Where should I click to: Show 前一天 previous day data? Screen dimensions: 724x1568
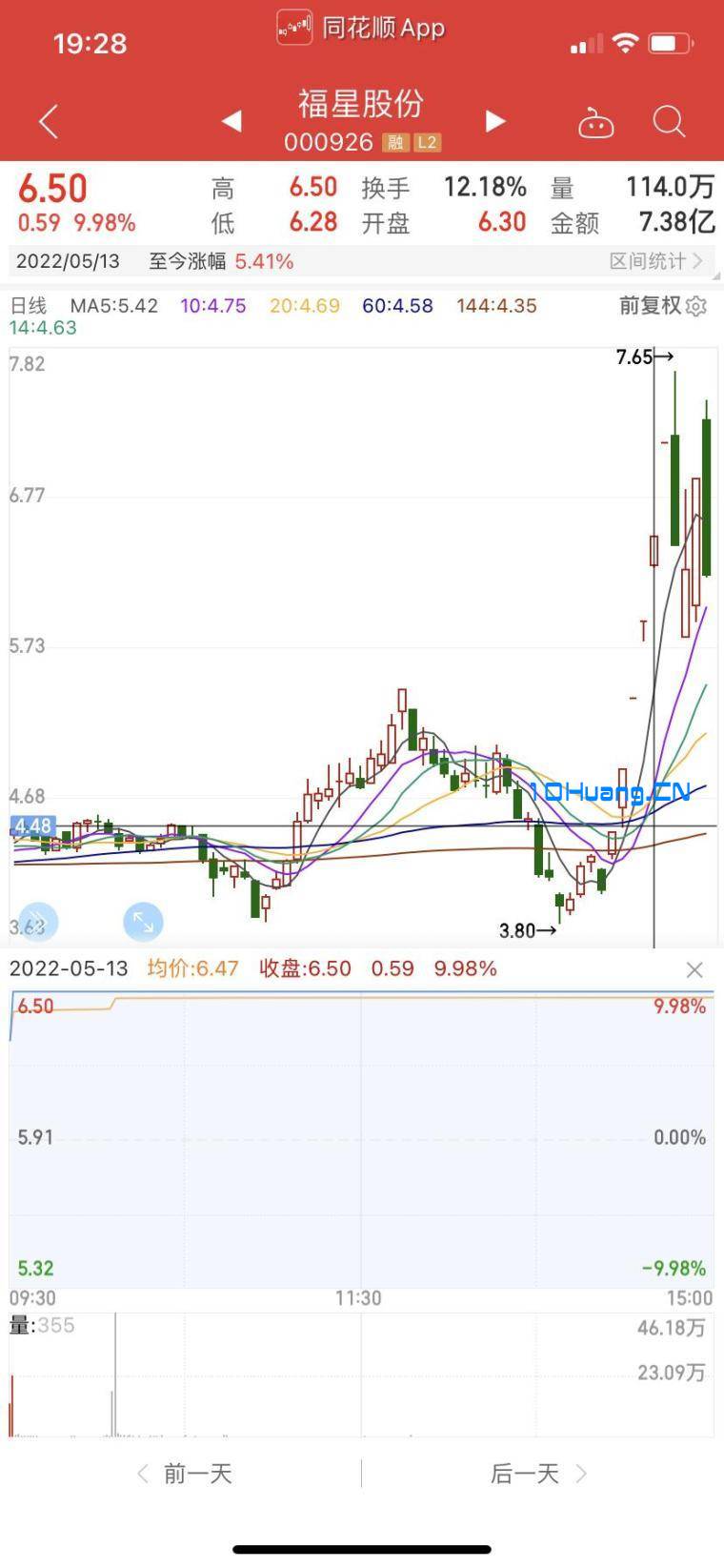tap(185, 1474)
